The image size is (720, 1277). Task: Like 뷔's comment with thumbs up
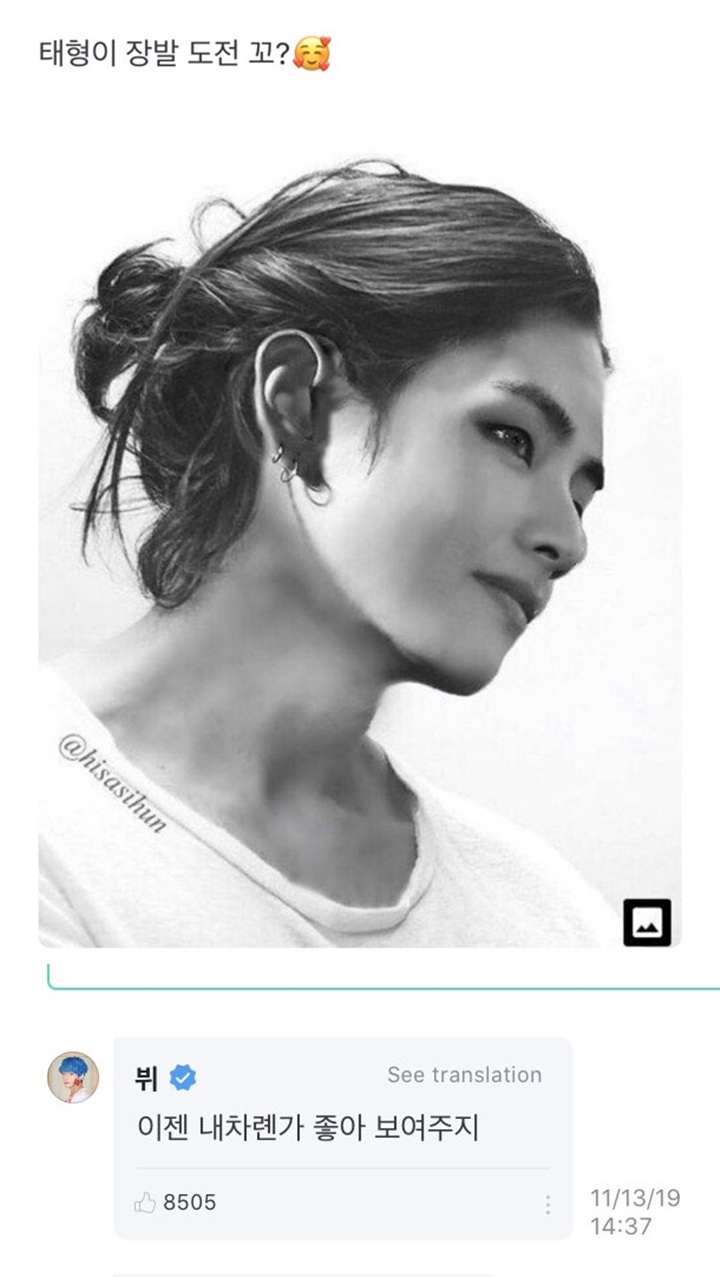tap(145, 1203)
